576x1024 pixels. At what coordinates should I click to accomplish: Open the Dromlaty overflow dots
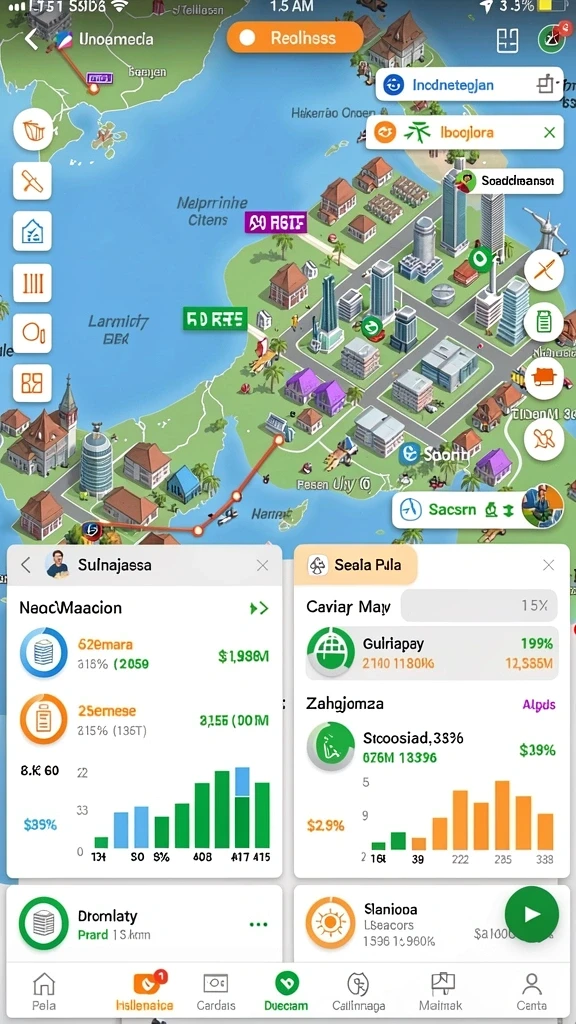pos(259,924)
